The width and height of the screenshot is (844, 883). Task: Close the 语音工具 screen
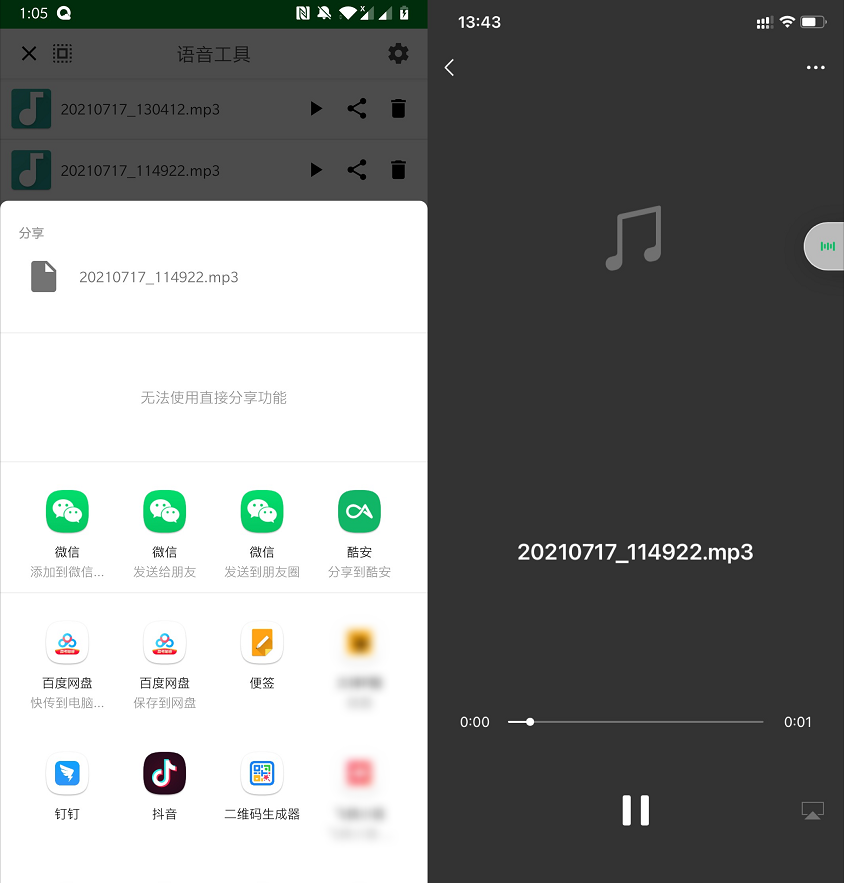pyautogui.click(x=29, y=54)
